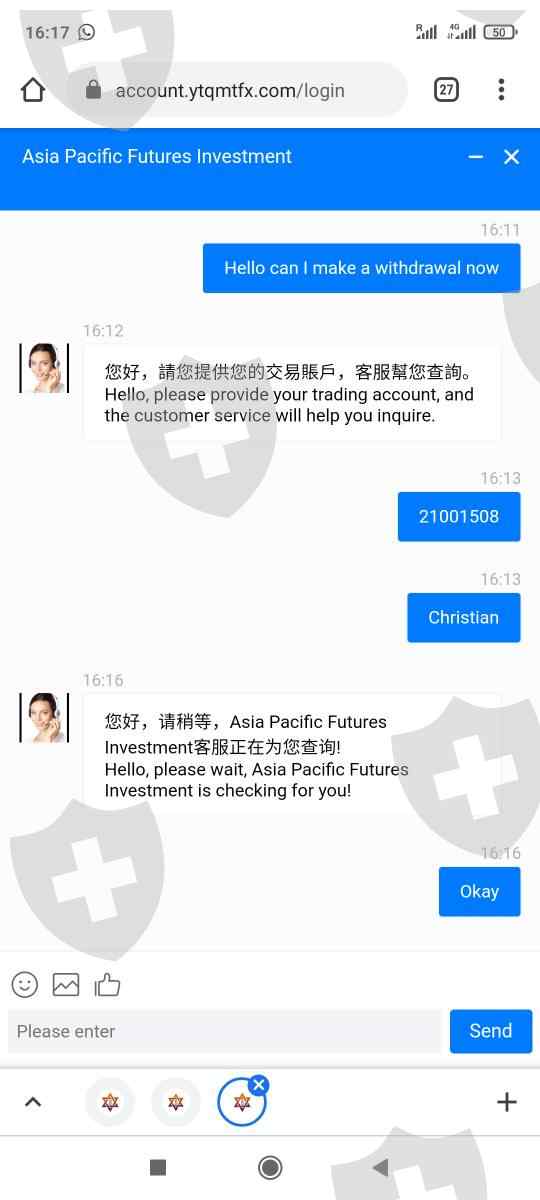Open the browser overflow menu

pos(501,90)
